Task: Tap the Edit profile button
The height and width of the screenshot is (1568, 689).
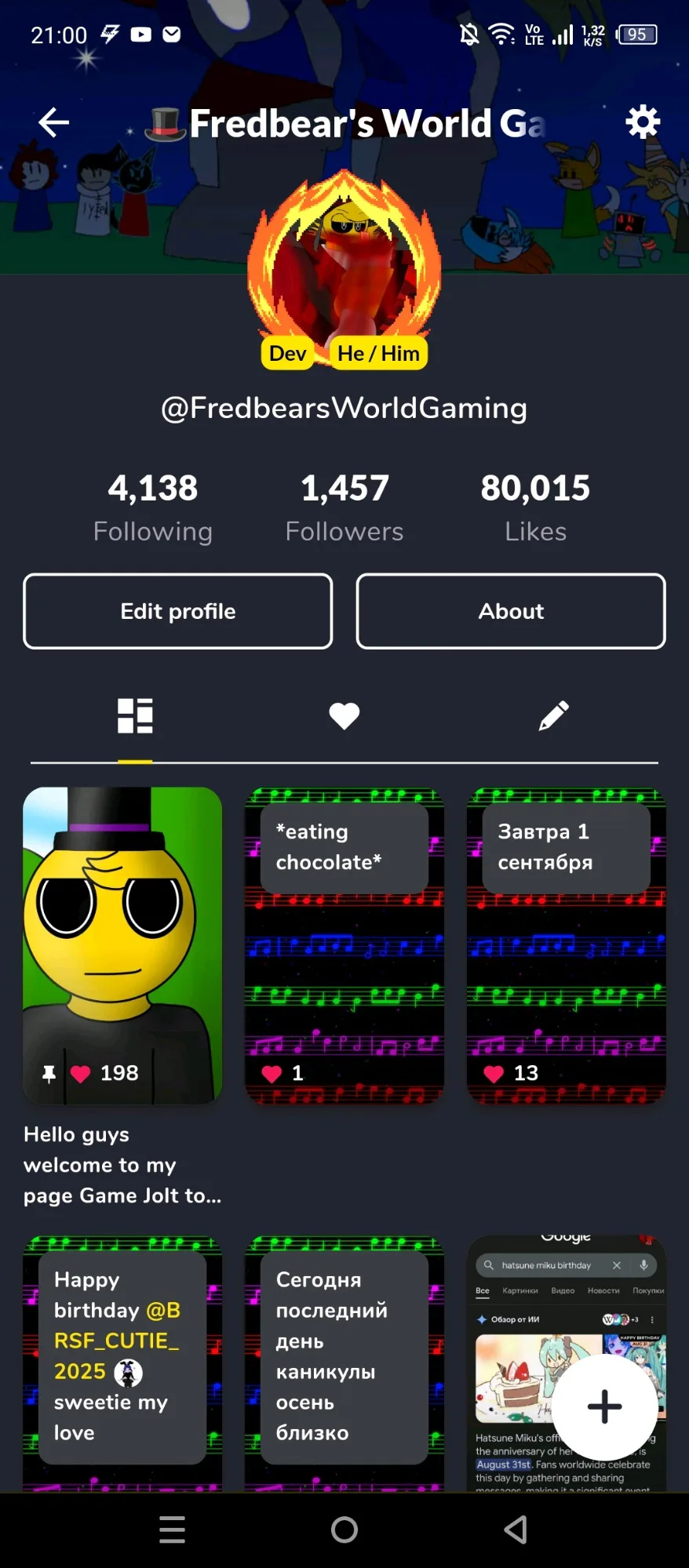Action: (x=178, y=611)
